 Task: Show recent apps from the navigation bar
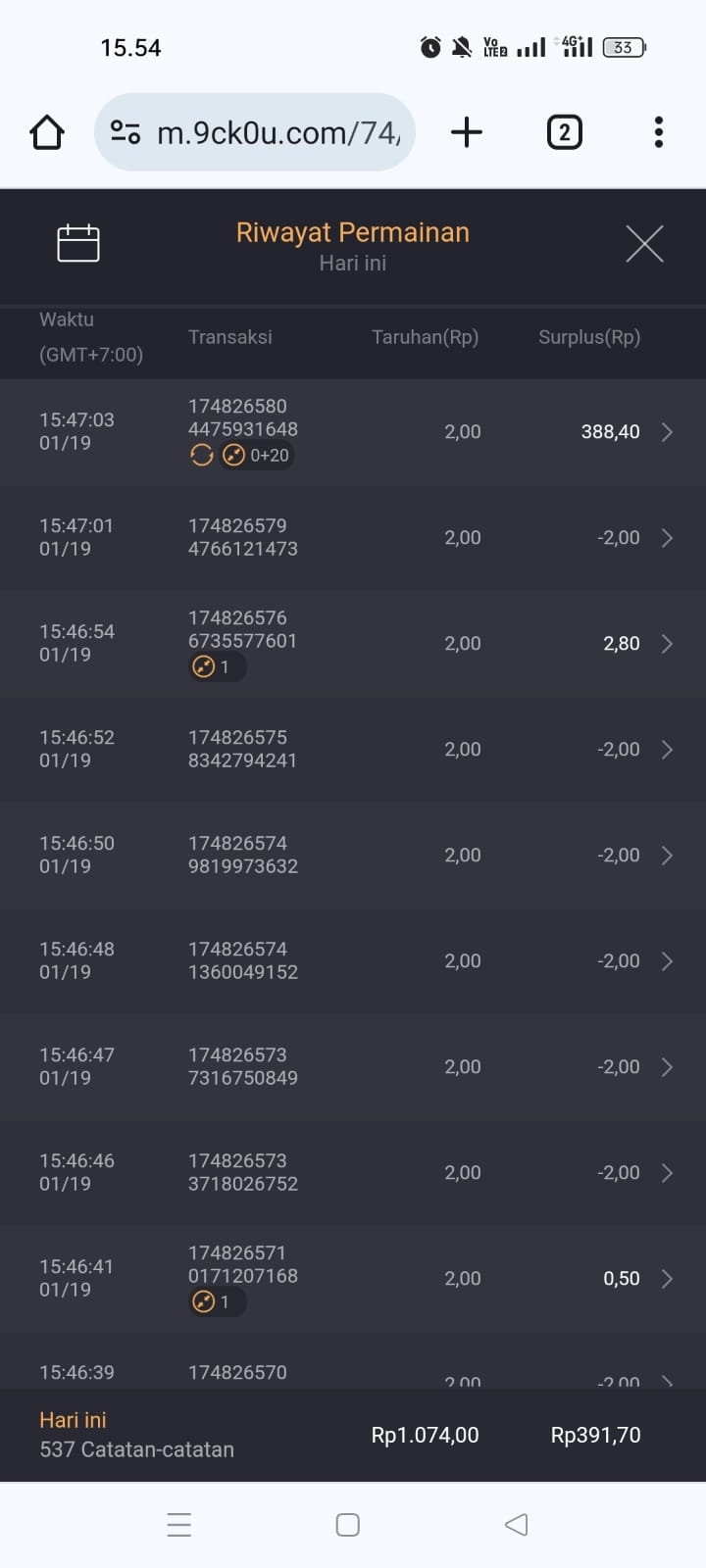pyautogui.click(x=179, y=1525)
